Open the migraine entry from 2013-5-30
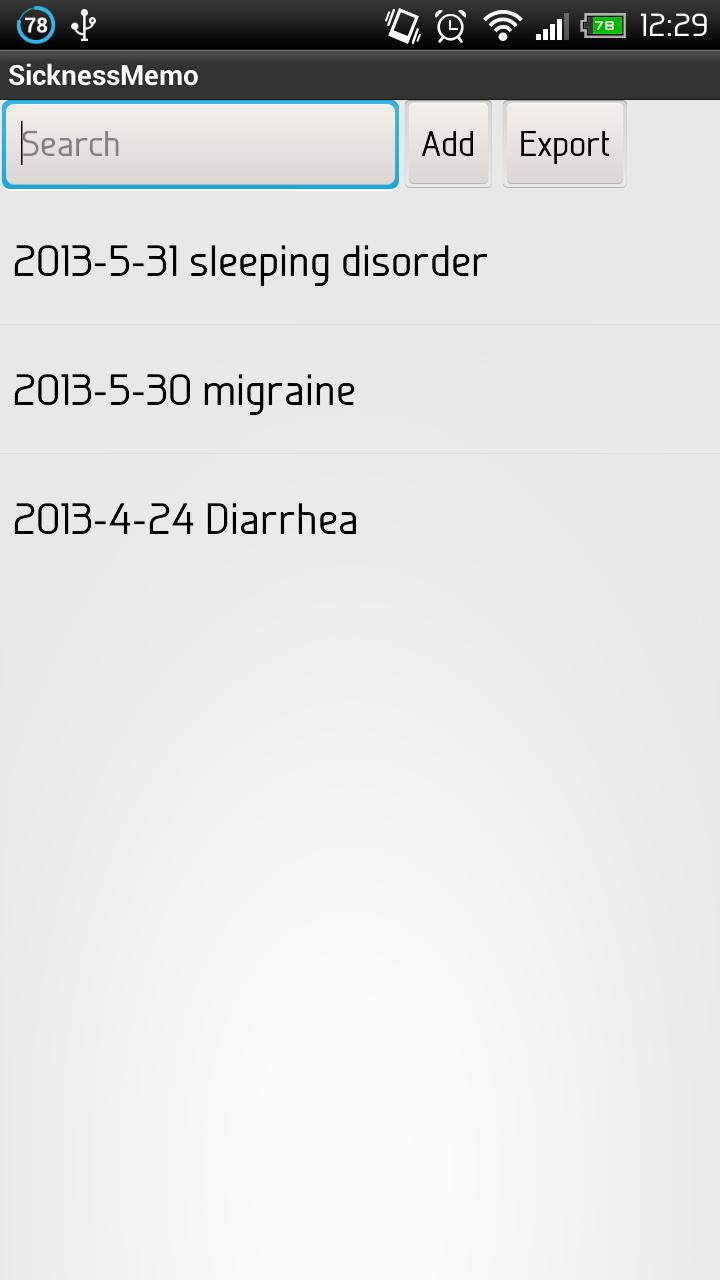This screenshot has height=1280, width=720. coord(184,390)
